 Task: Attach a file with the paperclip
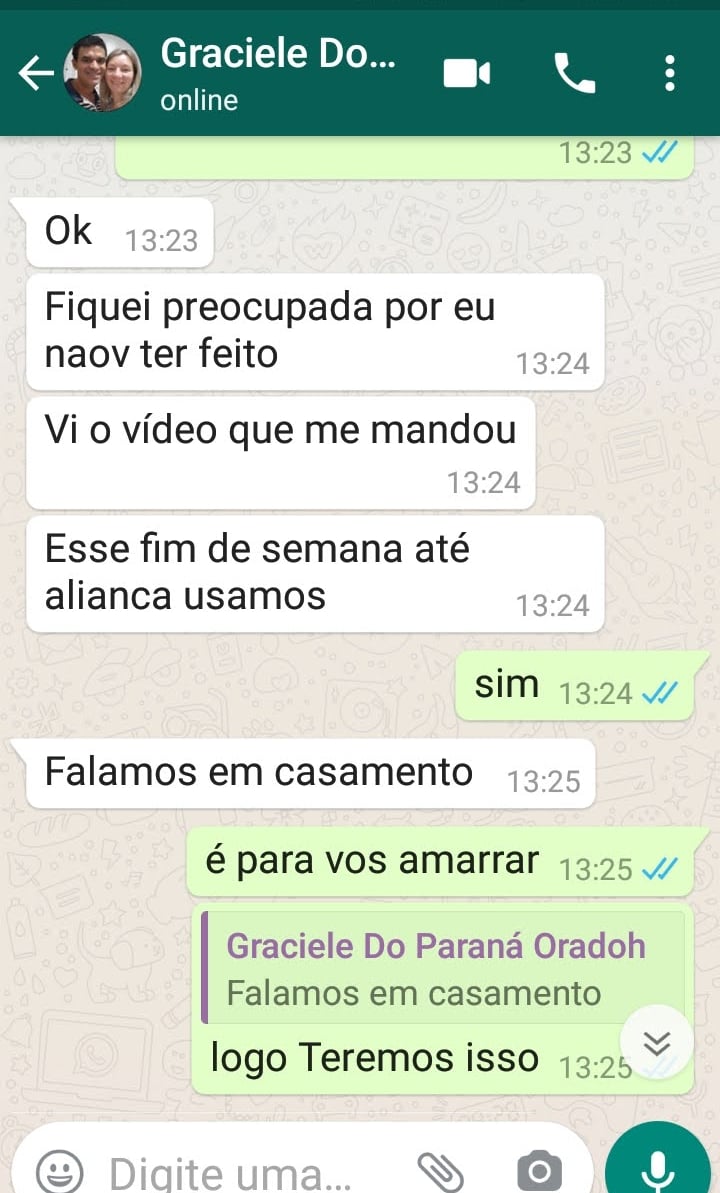pyautogui.click(x=439, y=1170)
